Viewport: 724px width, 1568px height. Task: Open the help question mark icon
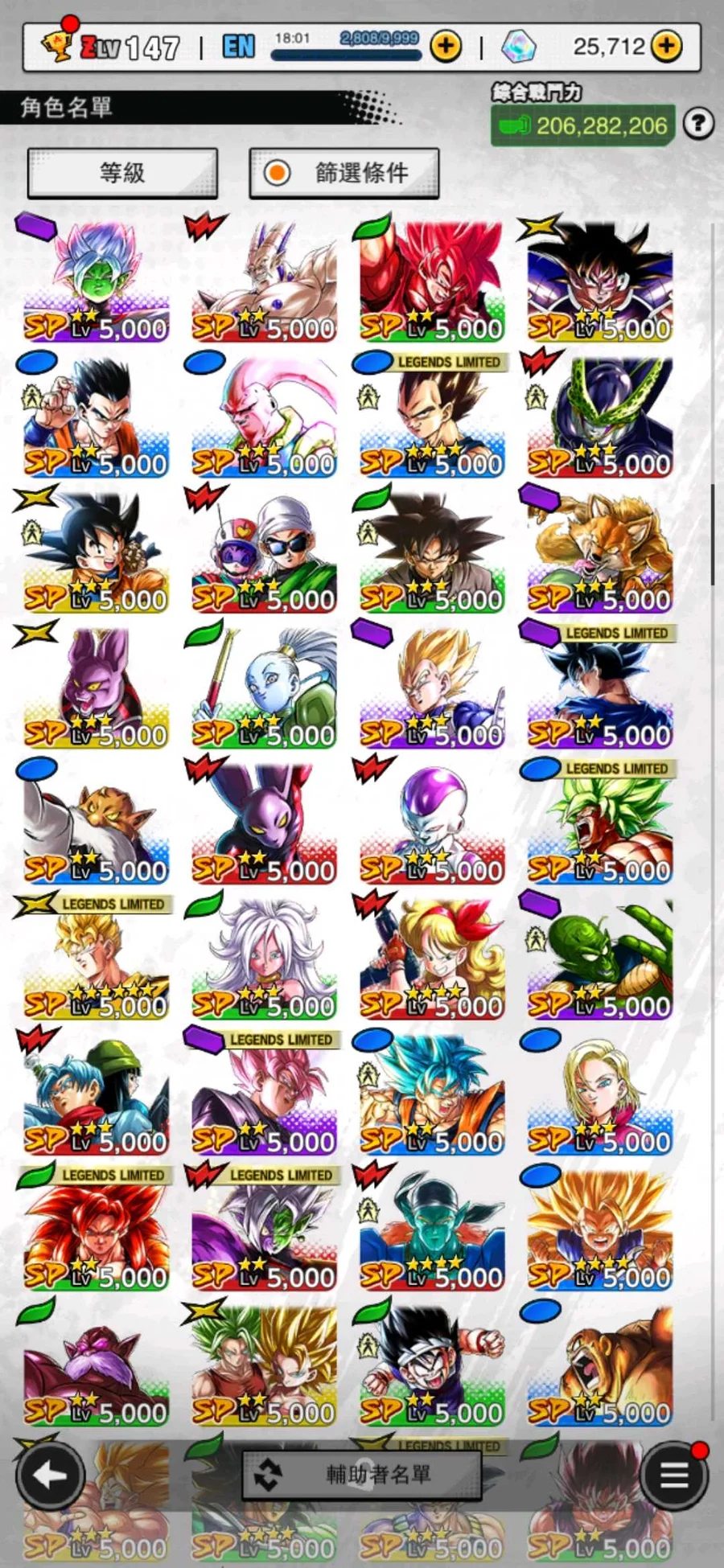point(698,124)
